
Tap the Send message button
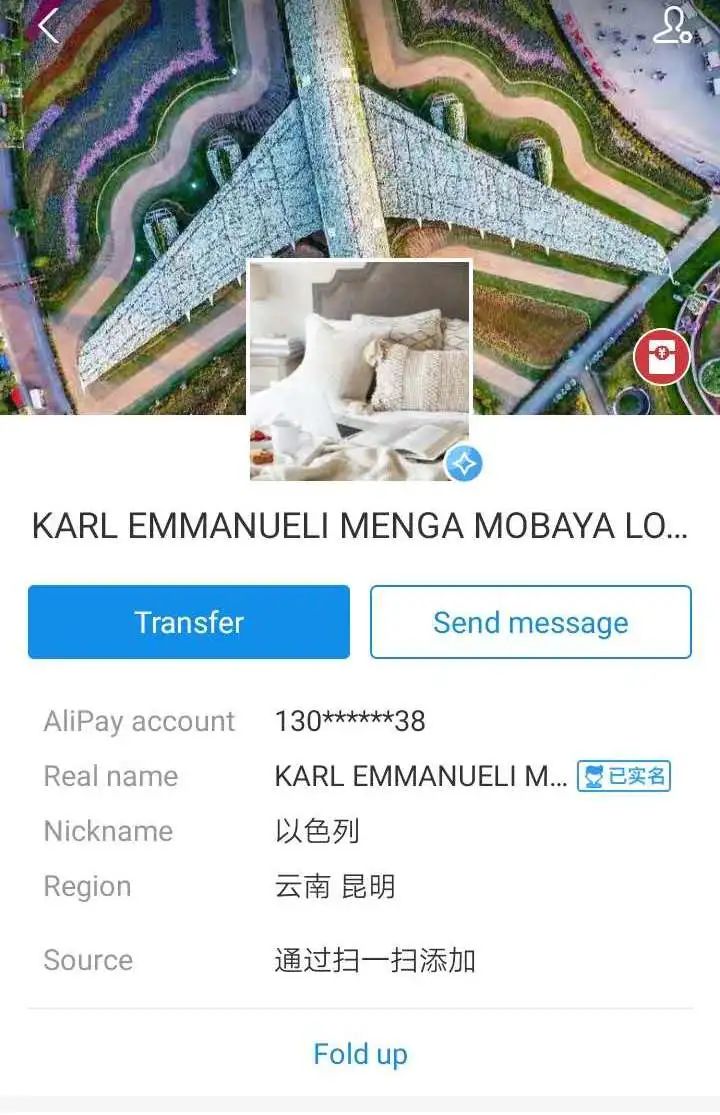[x=530, y=622]
